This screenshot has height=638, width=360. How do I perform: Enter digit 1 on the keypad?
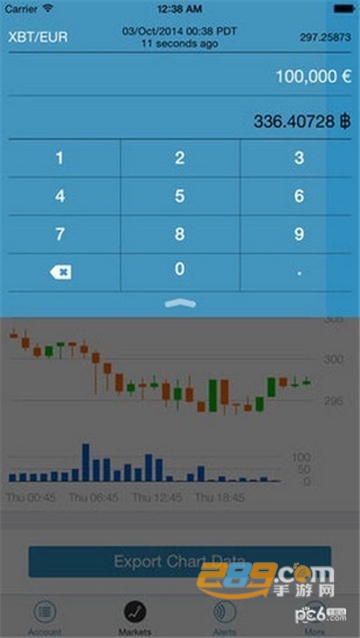point(60,158)
